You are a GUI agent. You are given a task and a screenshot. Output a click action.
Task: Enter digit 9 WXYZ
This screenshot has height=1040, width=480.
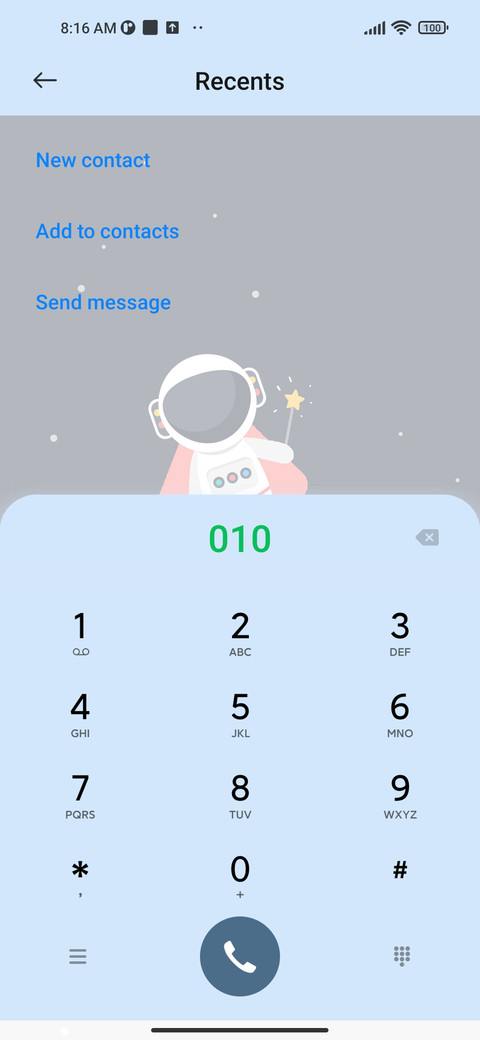pos(400,797)
